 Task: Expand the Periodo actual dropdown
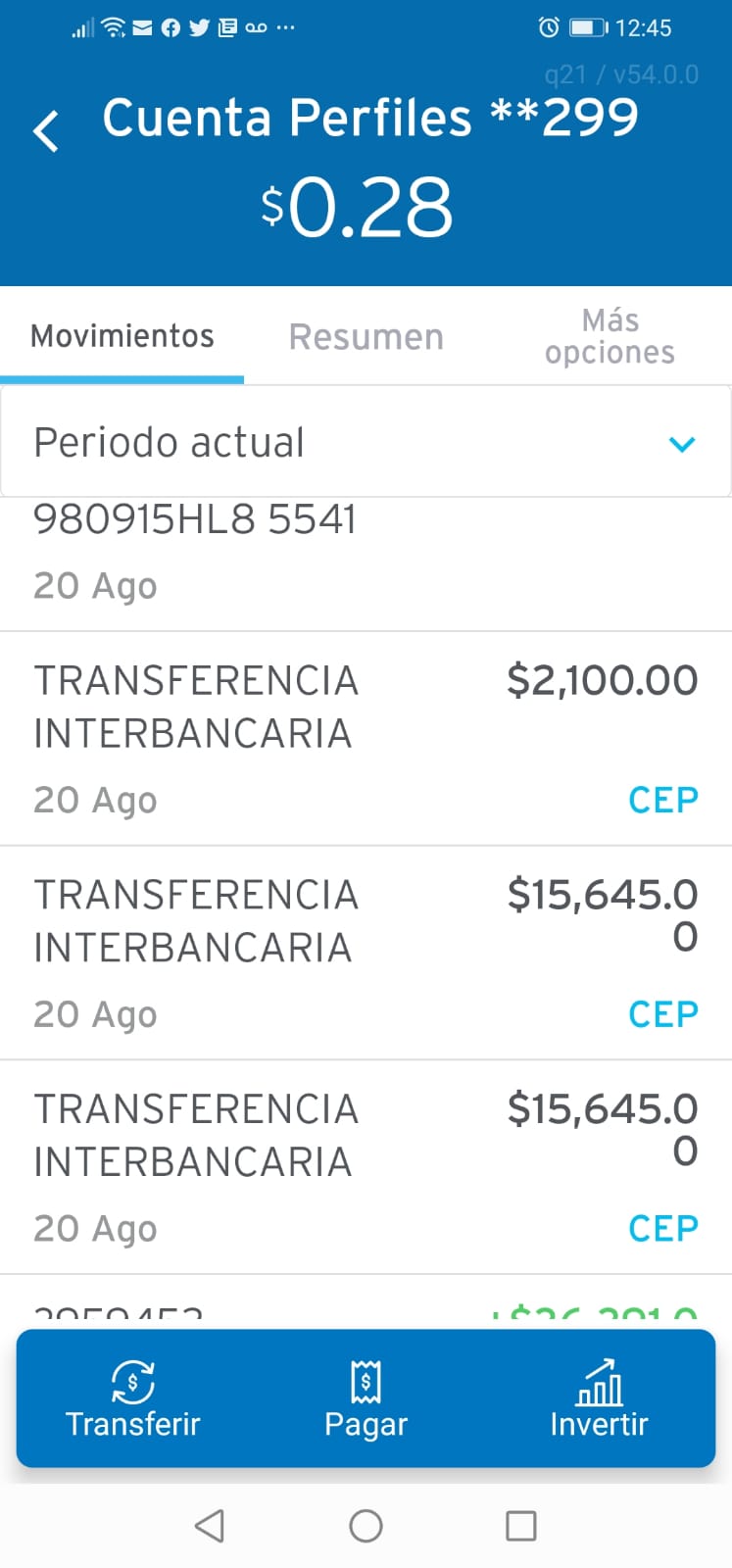point(366,442)
